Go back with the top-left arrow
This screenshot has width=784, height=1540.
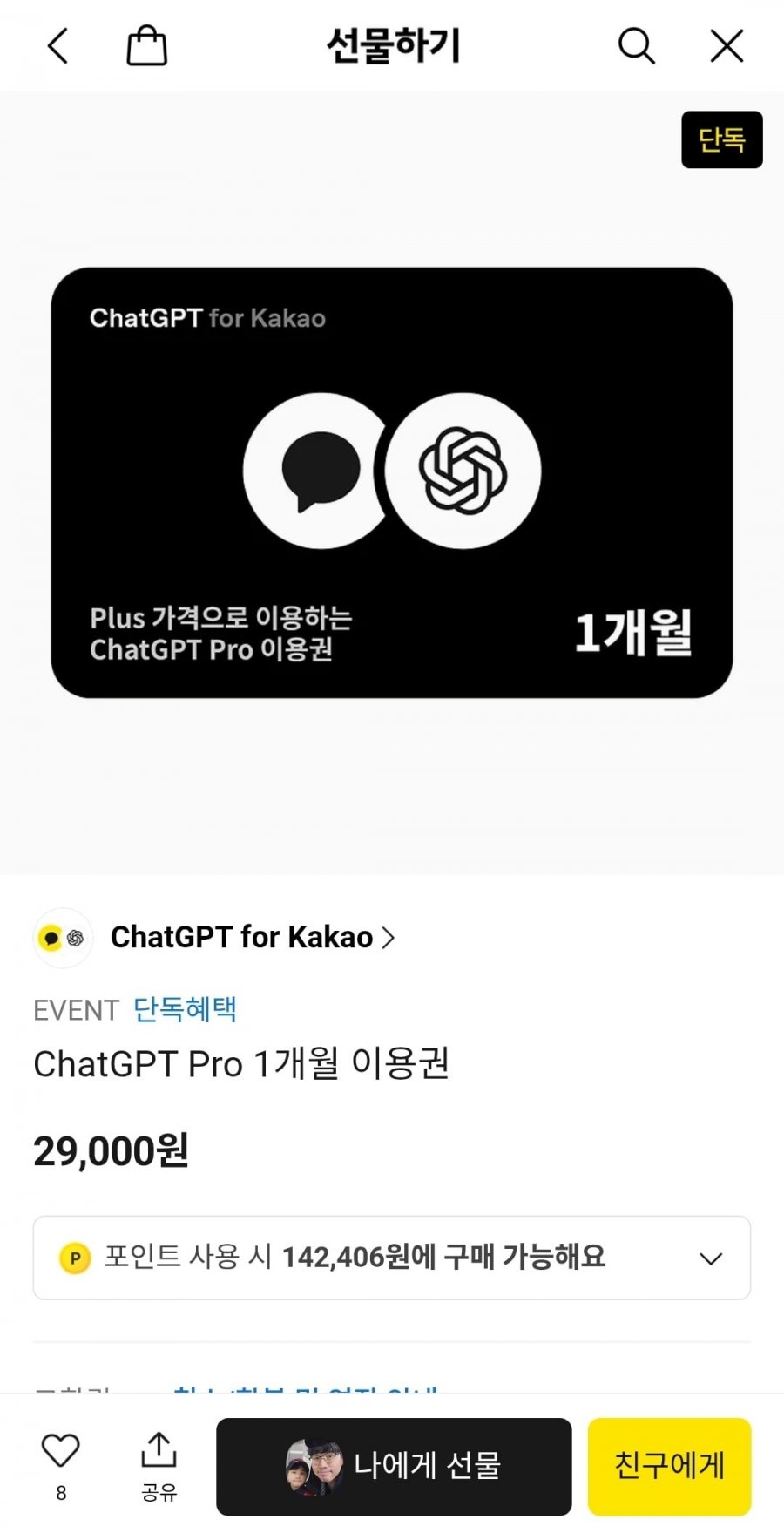[x=57, y=46]
